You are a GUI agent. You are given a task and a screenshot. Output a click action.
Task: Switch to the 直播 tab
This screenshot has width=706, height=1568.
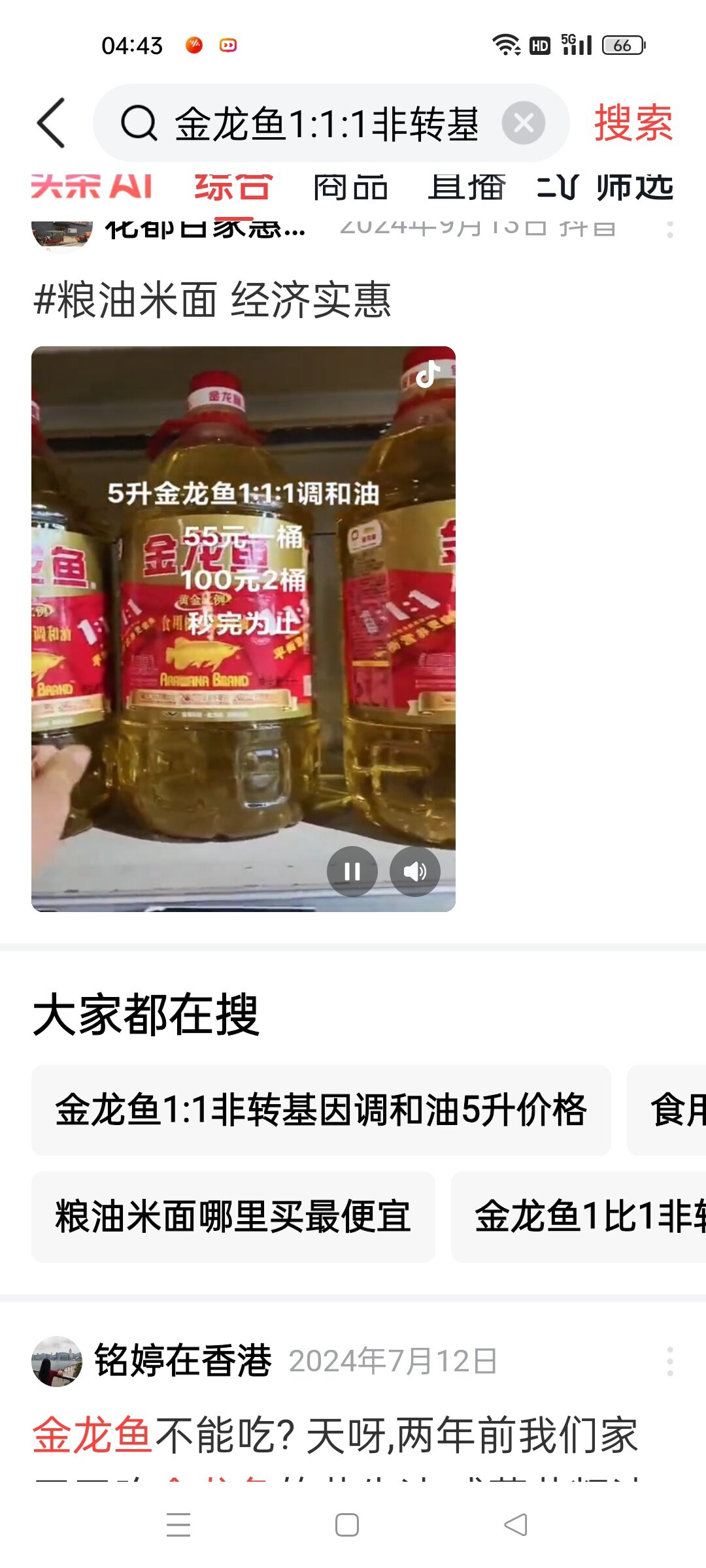point(467,188)
